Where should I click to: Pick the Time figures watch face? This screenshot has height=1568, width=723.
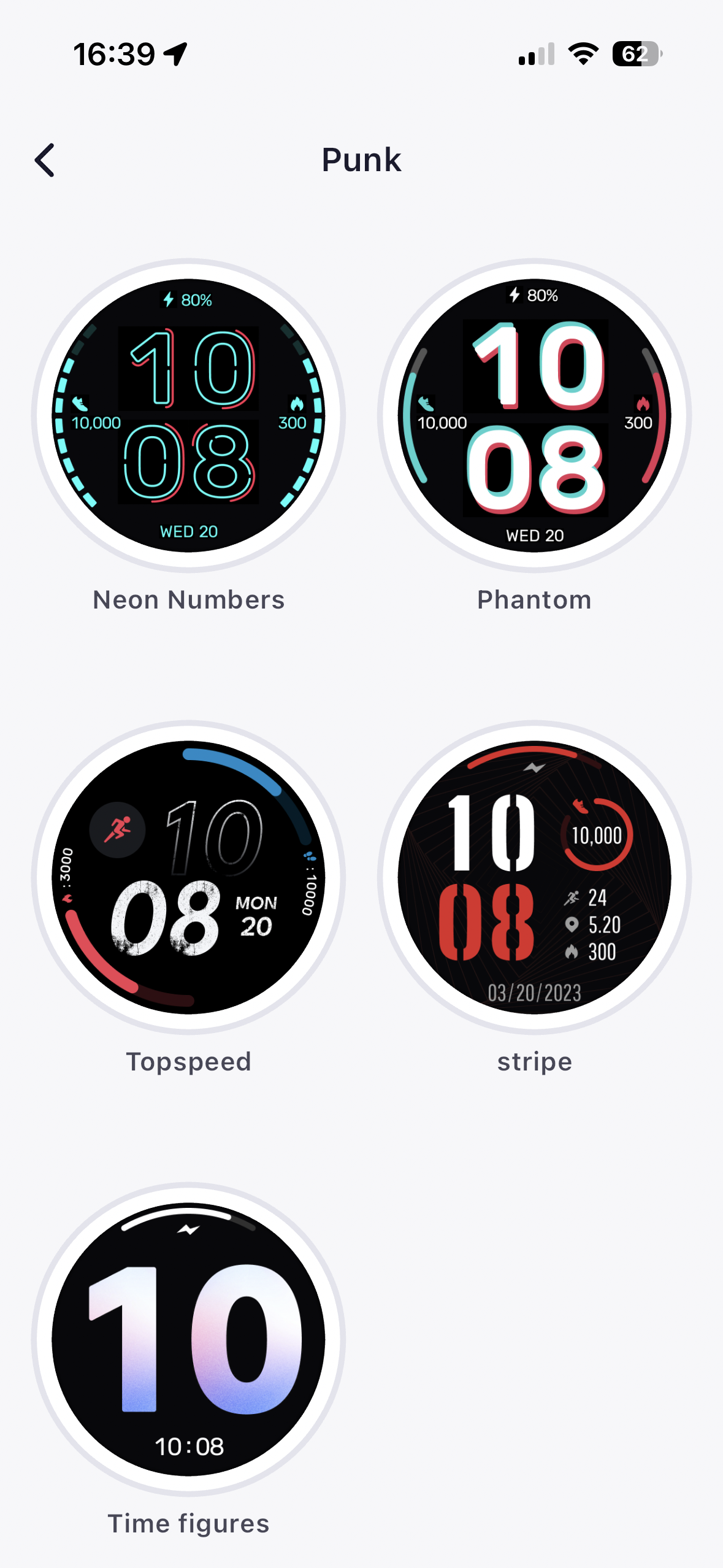coord(188,1339)
